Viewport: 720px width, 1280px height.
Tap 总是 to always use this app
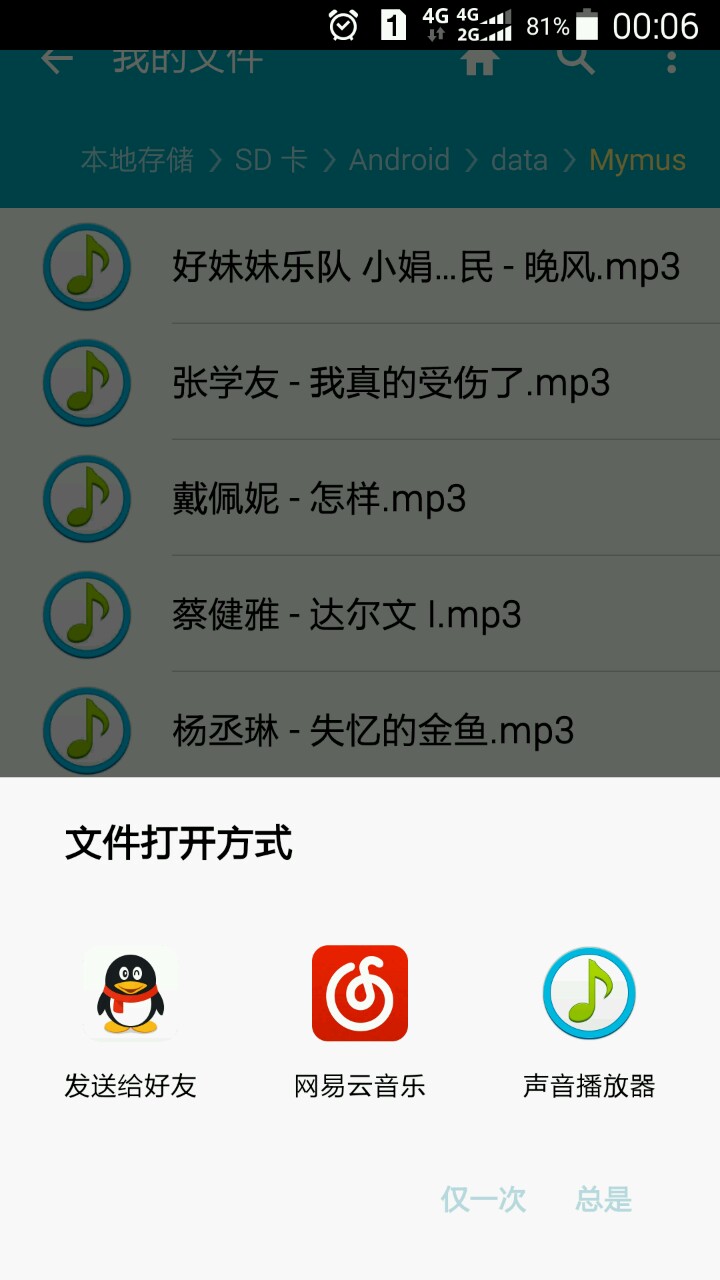[604, 1199]
